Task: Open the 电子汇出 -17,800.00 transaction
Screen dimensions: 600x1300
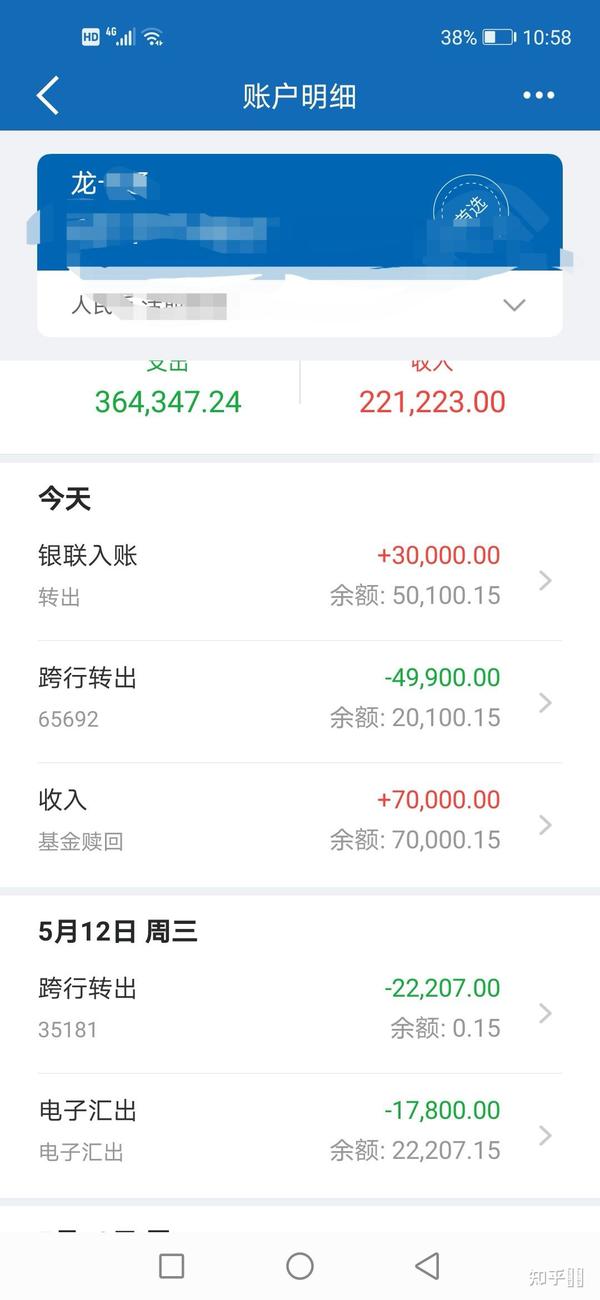Action: (x=298, y=1131)
